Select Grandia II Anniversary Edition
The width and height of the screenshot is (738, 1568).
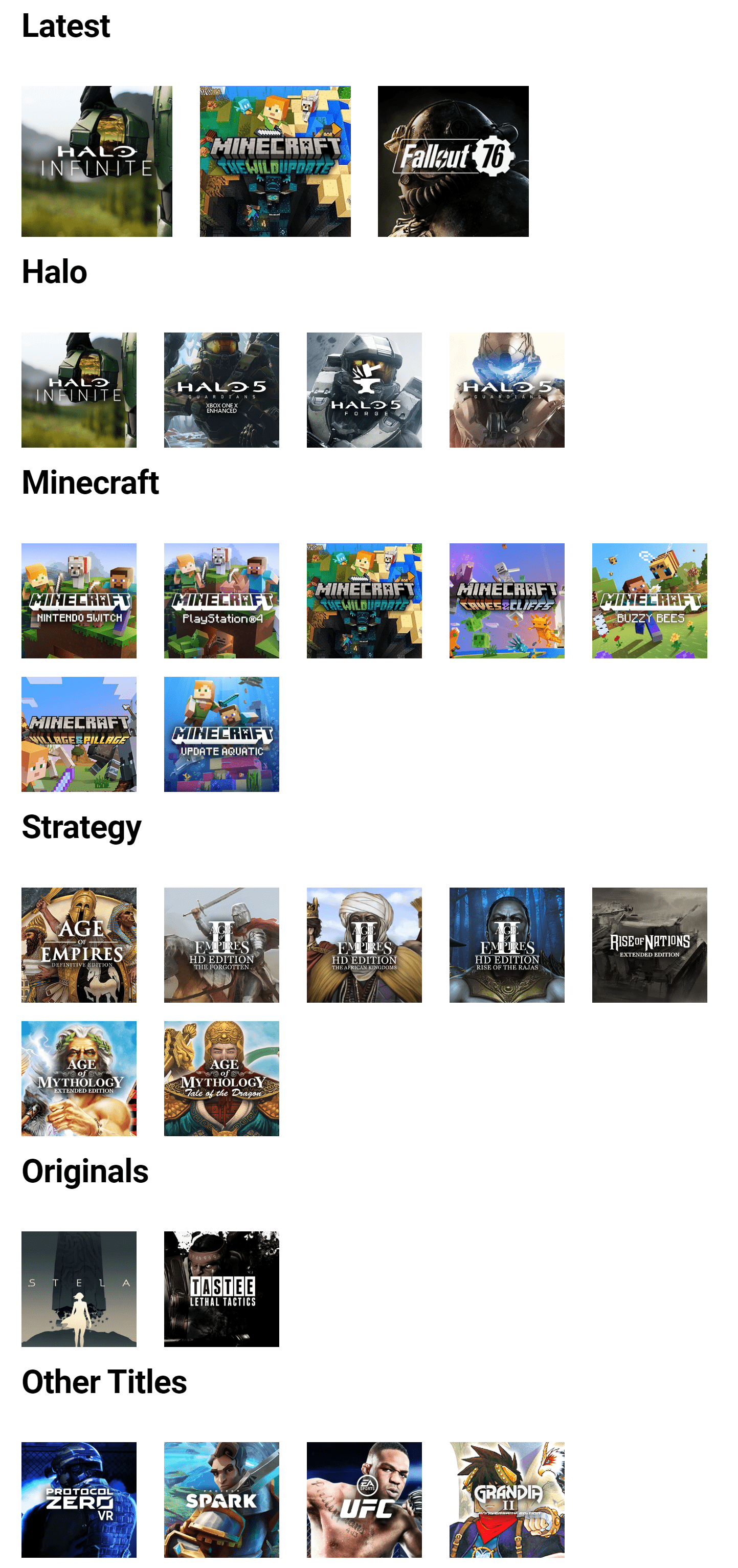[506, 1499]
